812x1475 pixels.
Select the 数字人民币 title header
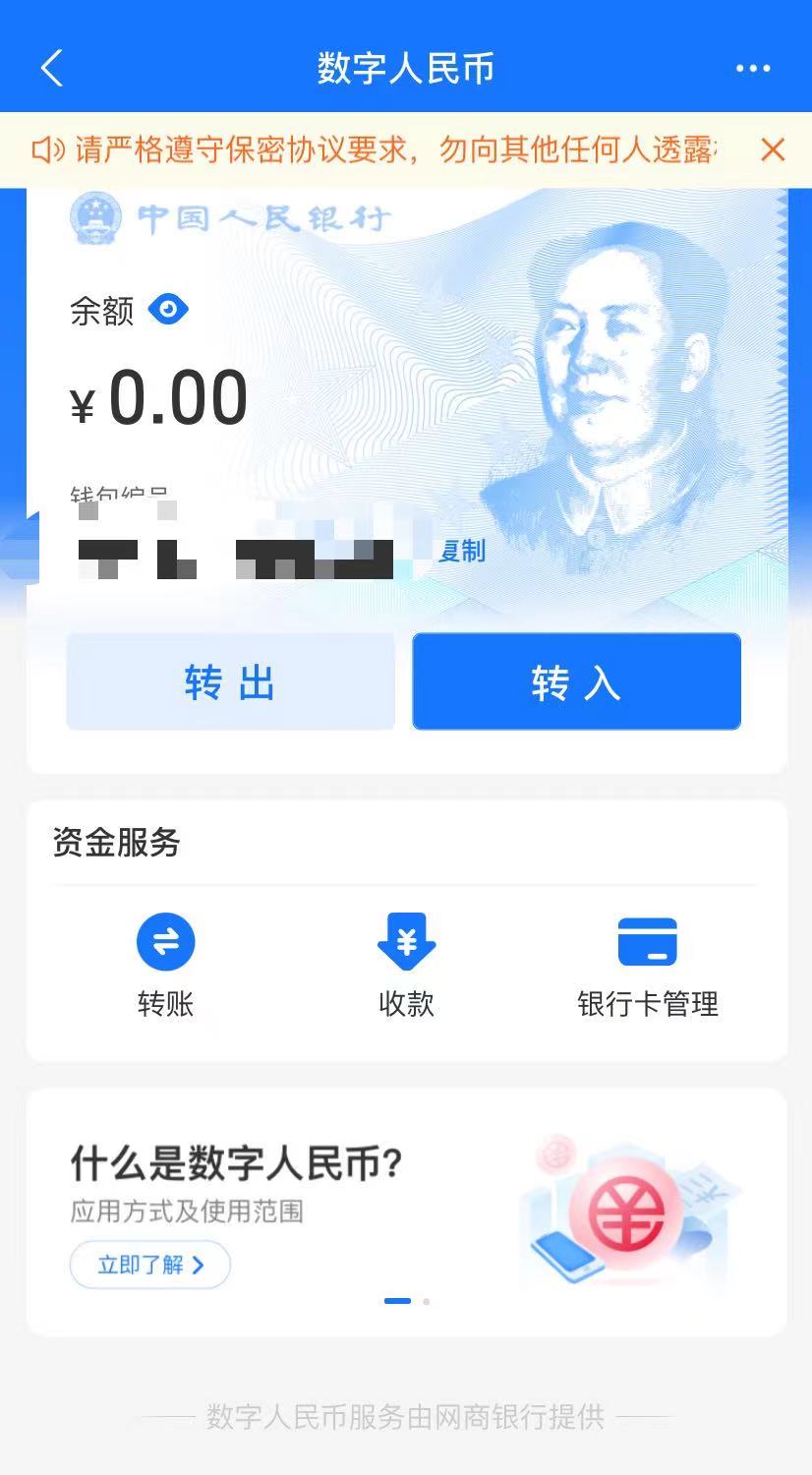[406, 67]
